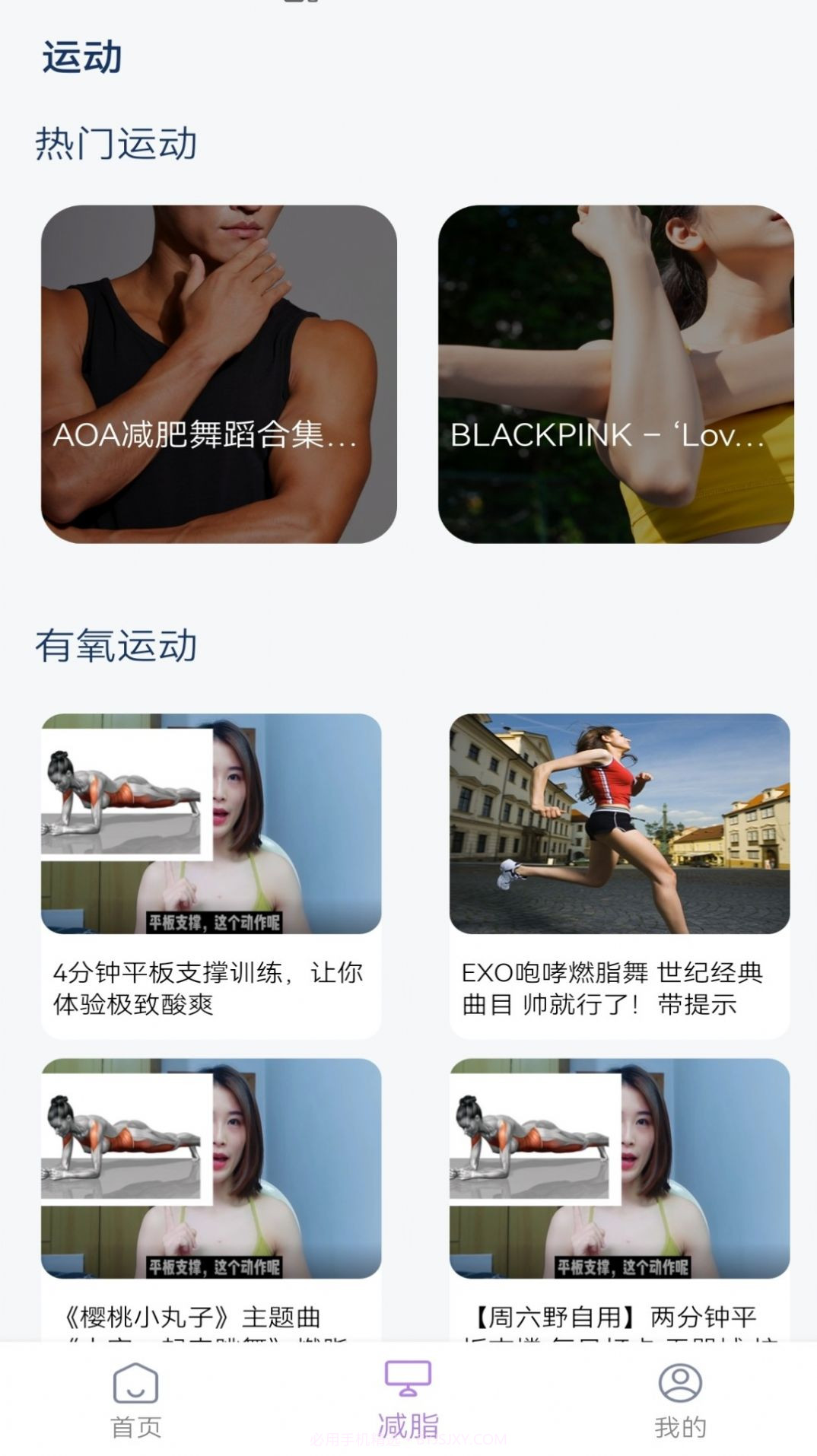Click the 有氧运动 section header

pos(114,643)
